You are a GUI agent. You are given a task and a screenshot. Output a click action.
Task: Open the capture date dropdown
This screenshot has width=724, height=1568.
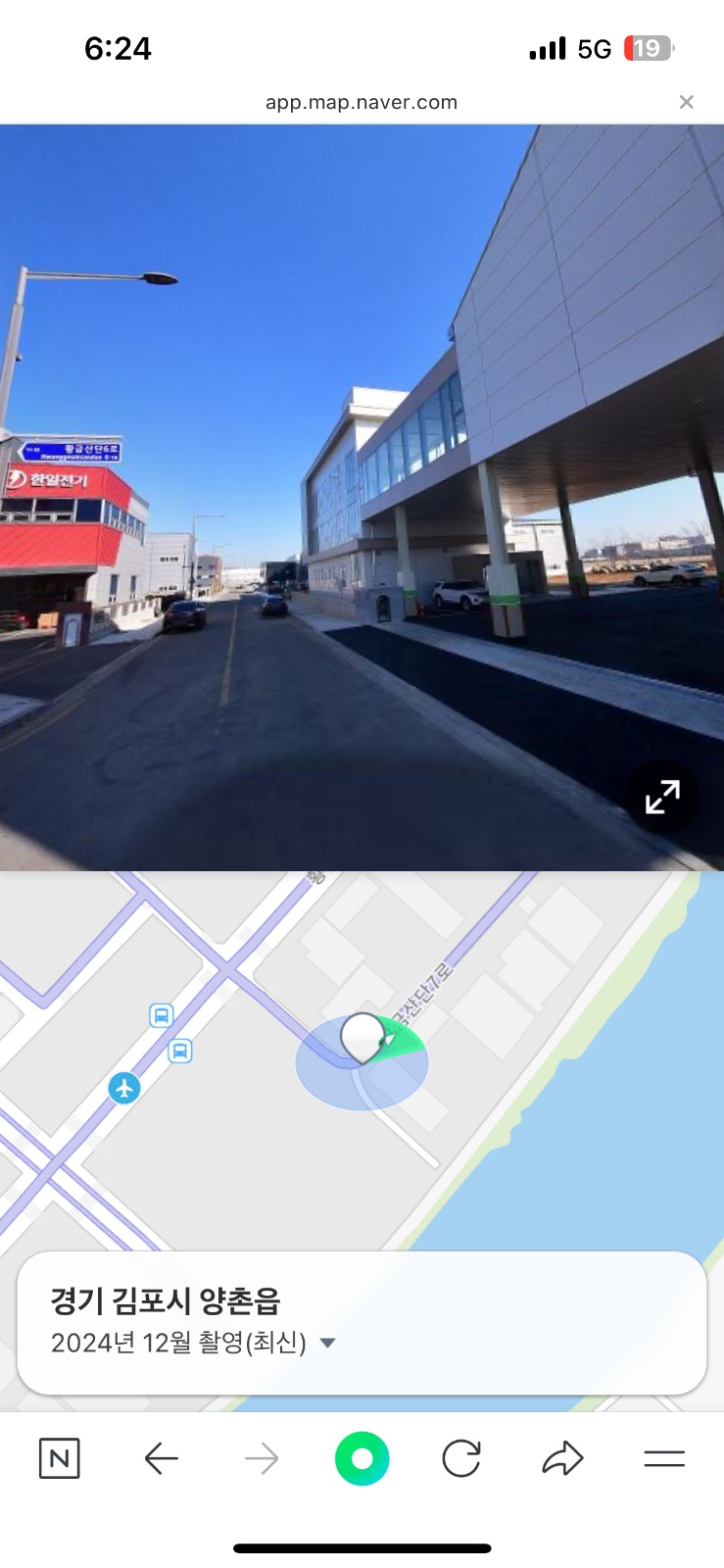click(x=328, y=1343)
